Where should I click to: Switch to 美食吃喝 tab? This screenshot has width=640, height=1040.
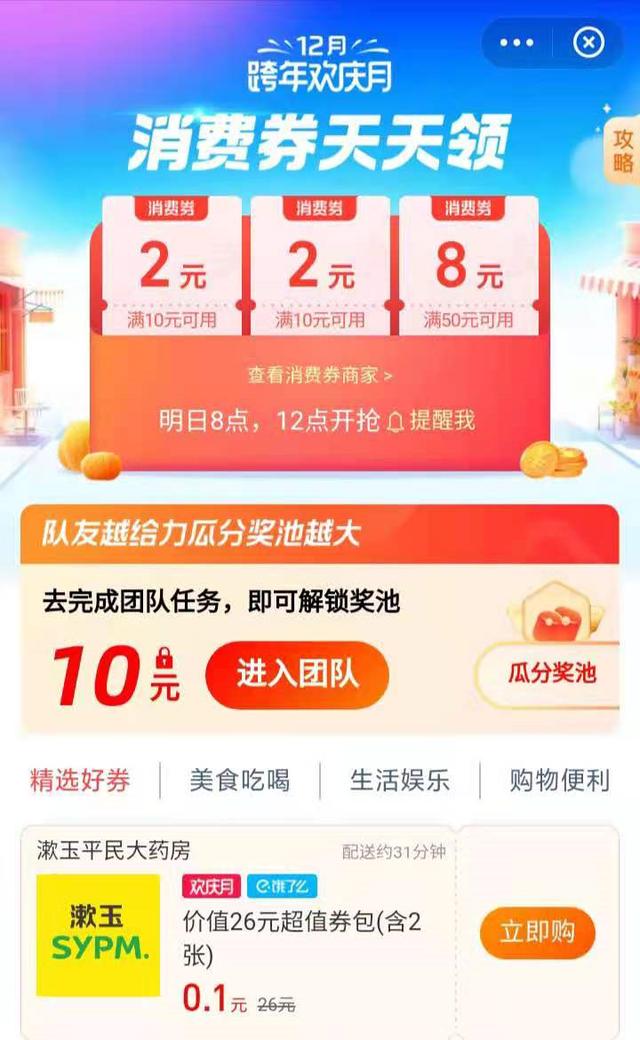(x=239, y=780)
